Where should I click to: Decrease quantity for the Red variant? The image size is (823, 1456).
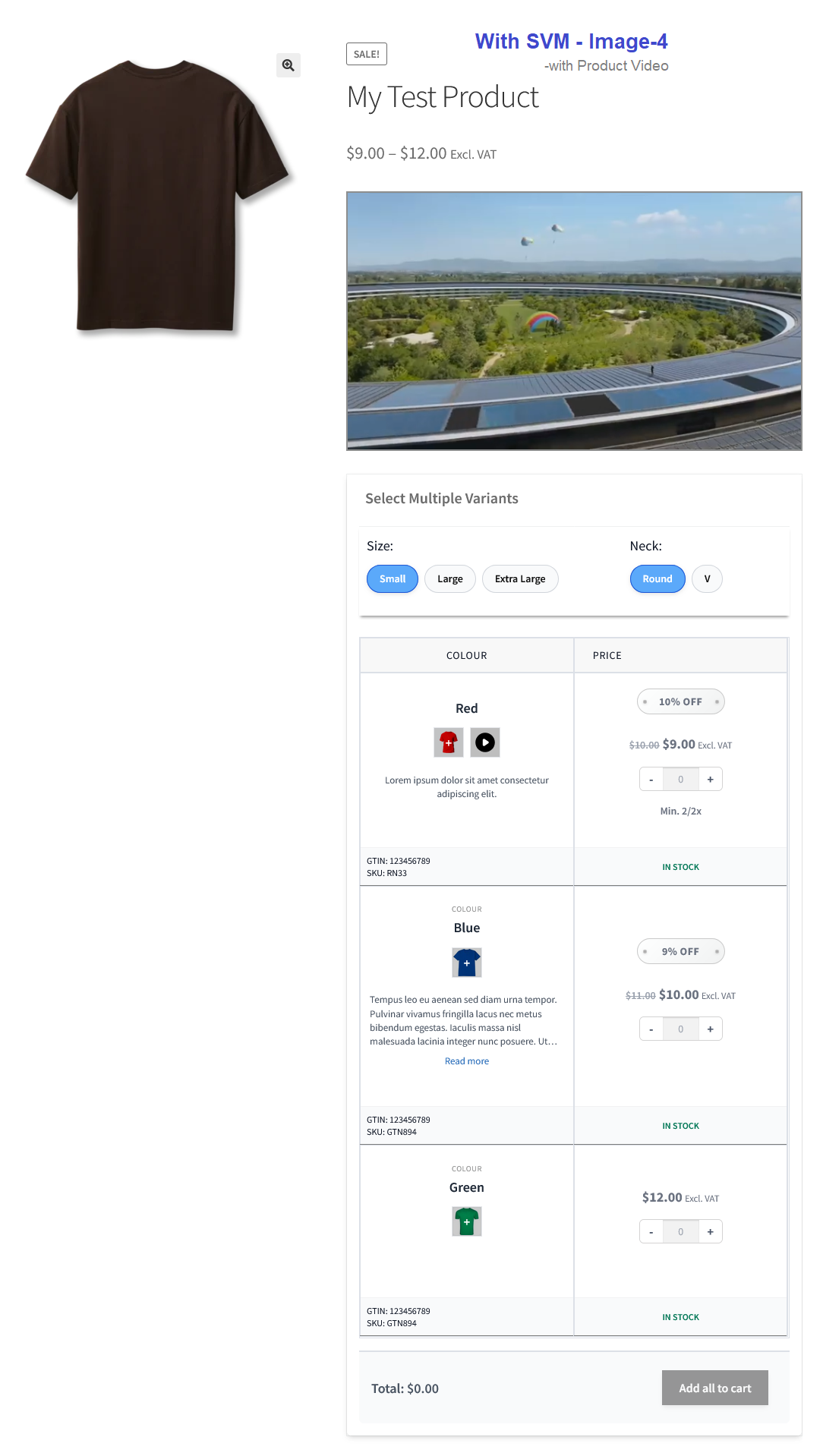[651, 780]
